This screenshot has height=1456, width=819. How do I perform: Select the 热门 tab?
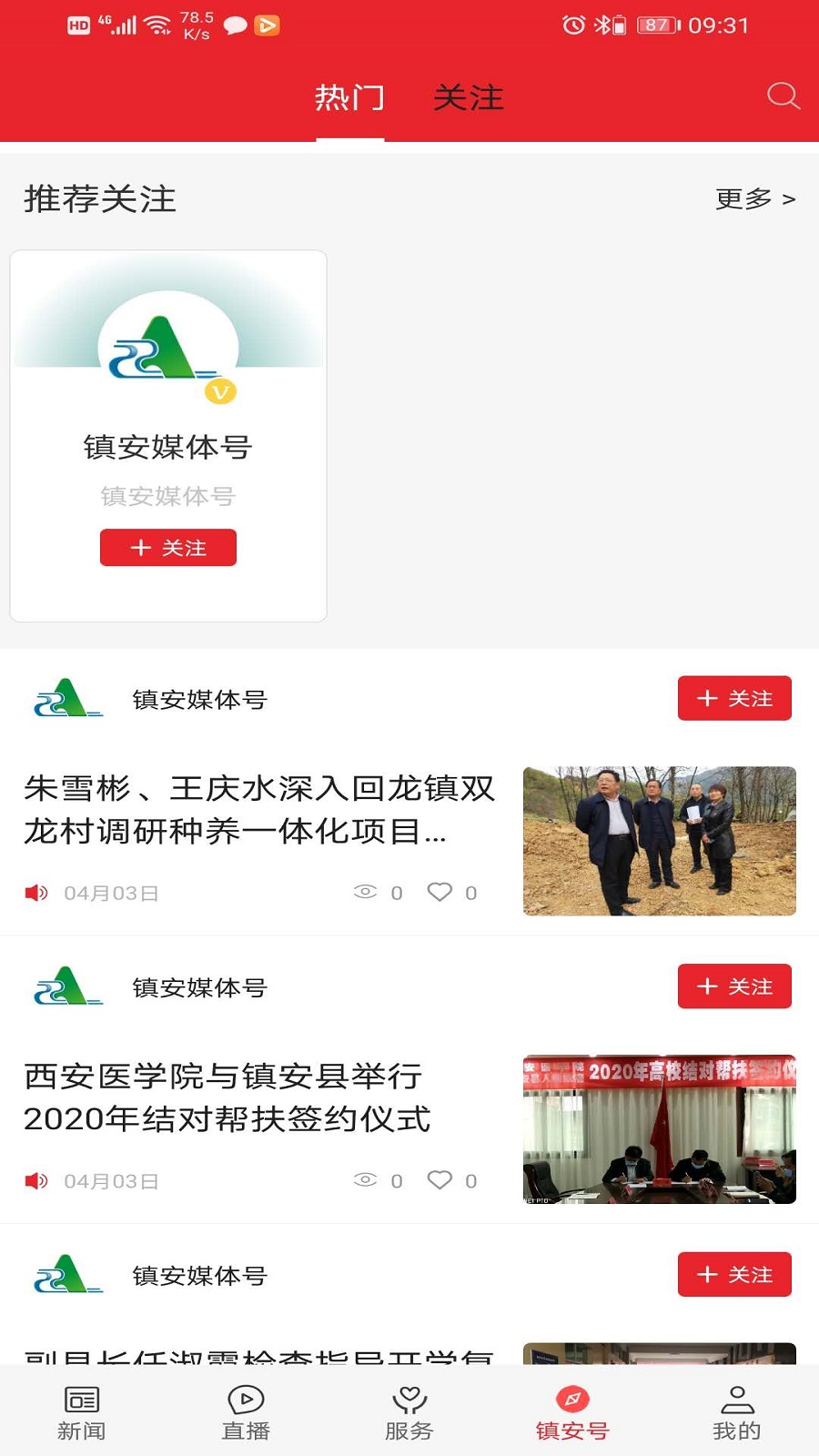pos(350,97)
